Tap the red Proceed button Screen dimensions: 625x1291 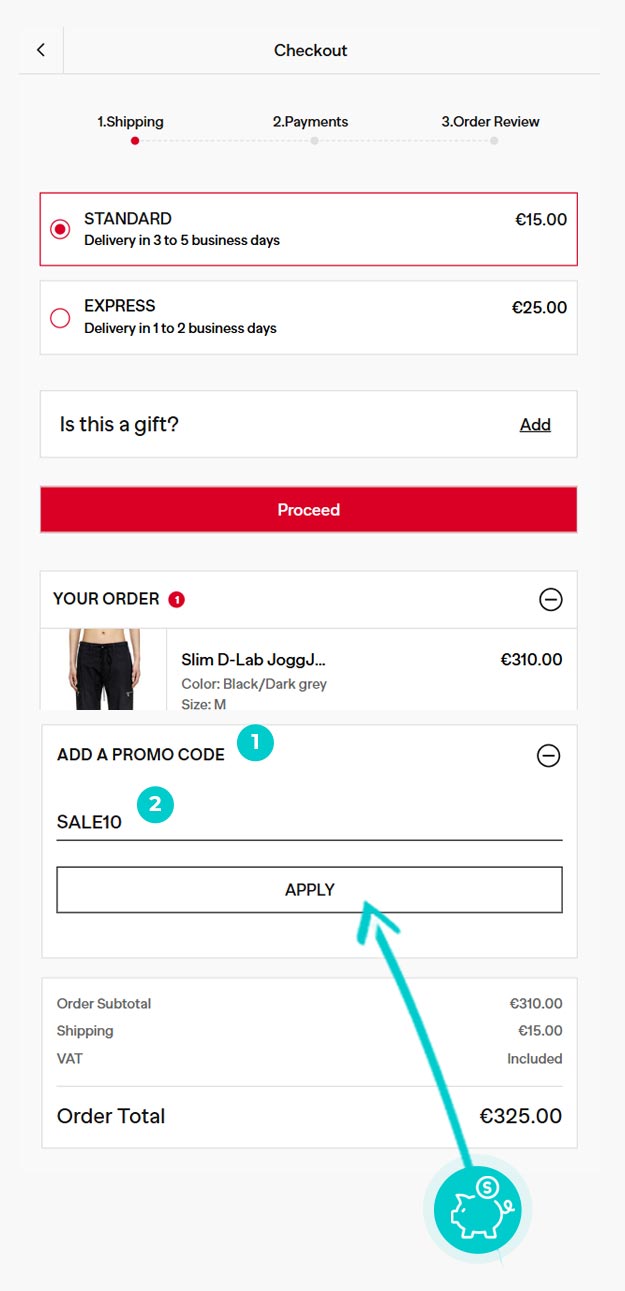tap(308, 510)
